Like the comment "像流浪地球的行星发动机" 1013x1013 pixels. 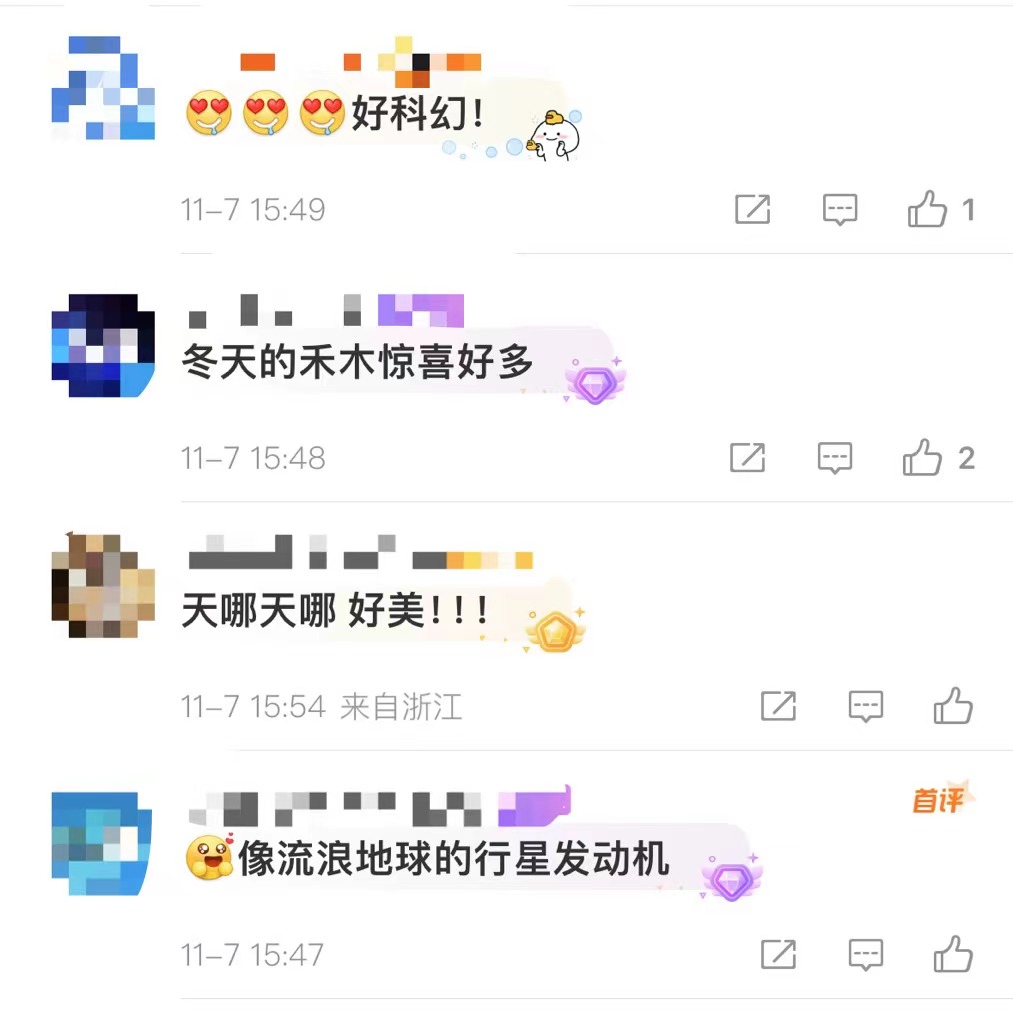[x=953, y=955]
